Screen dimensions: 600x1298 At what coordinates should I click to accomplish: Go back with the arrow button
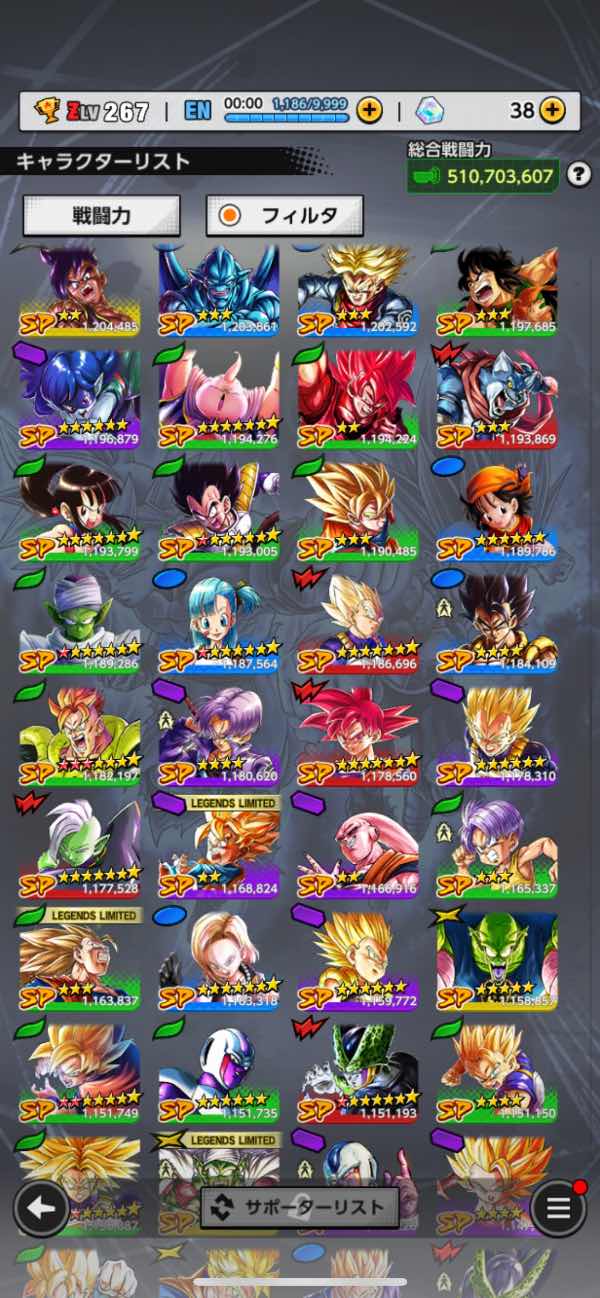coord(41,1208)
